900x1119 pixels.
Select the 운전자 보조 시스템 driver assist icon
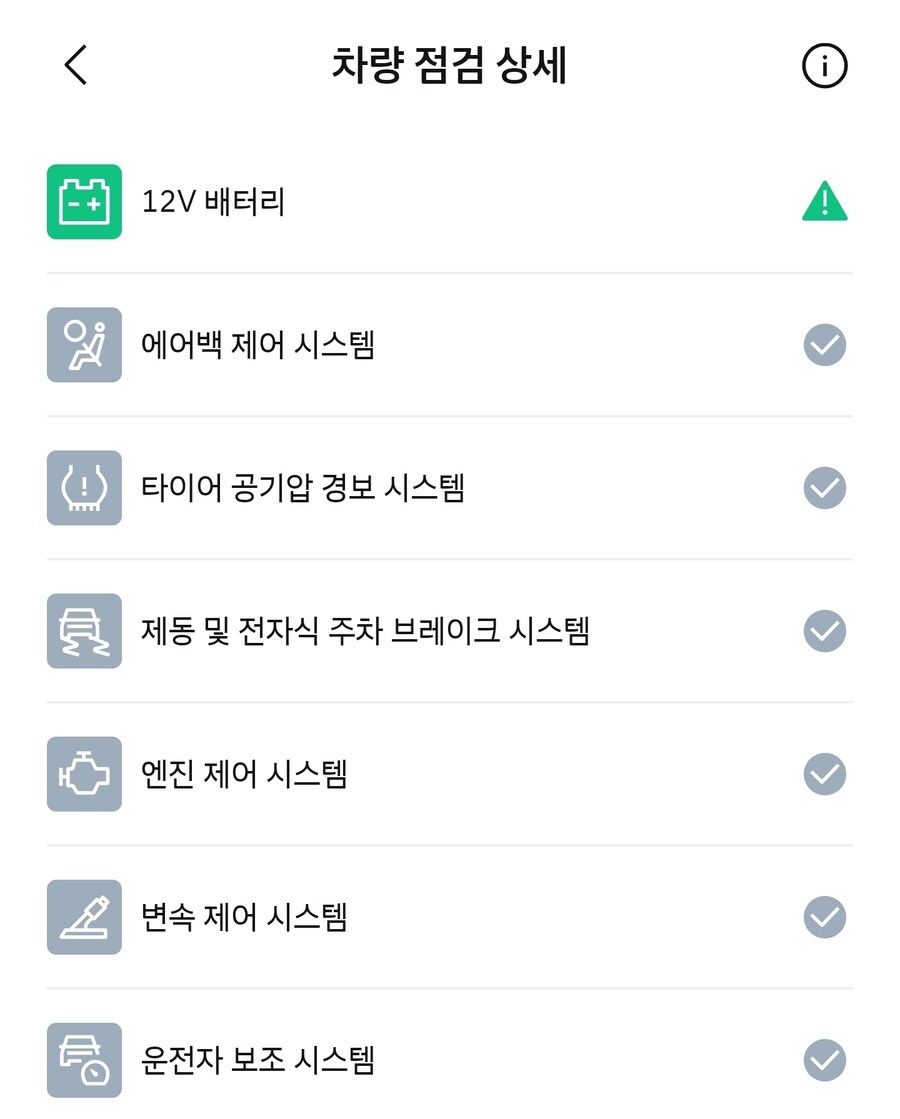(x=84, y=1060)
